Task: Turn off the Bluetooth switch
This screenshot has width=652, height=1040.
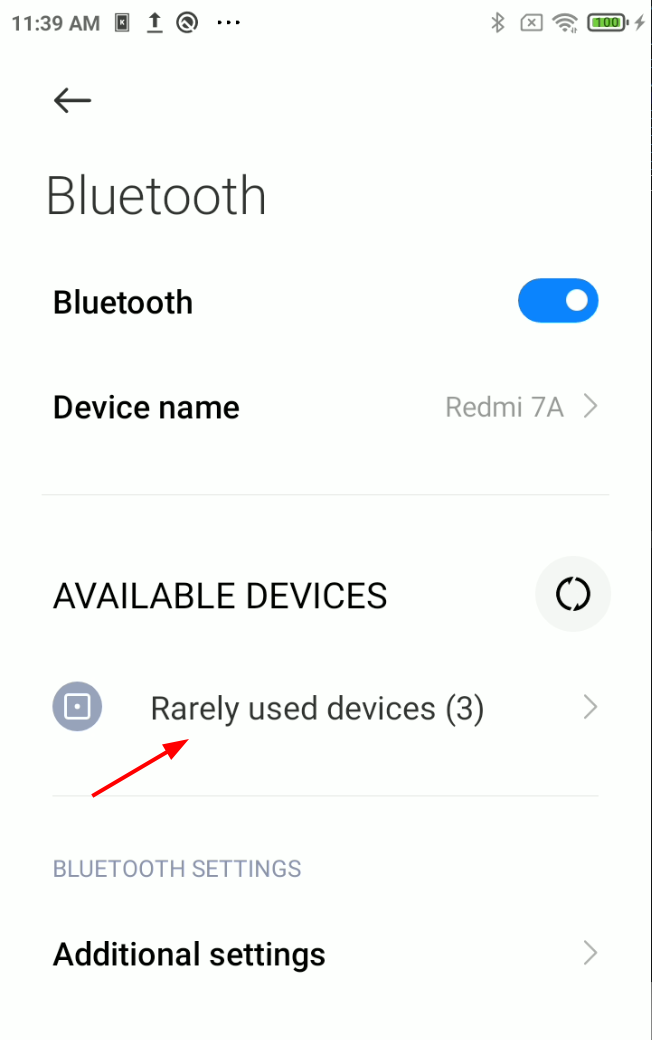Action: click(x=558, y=302)
